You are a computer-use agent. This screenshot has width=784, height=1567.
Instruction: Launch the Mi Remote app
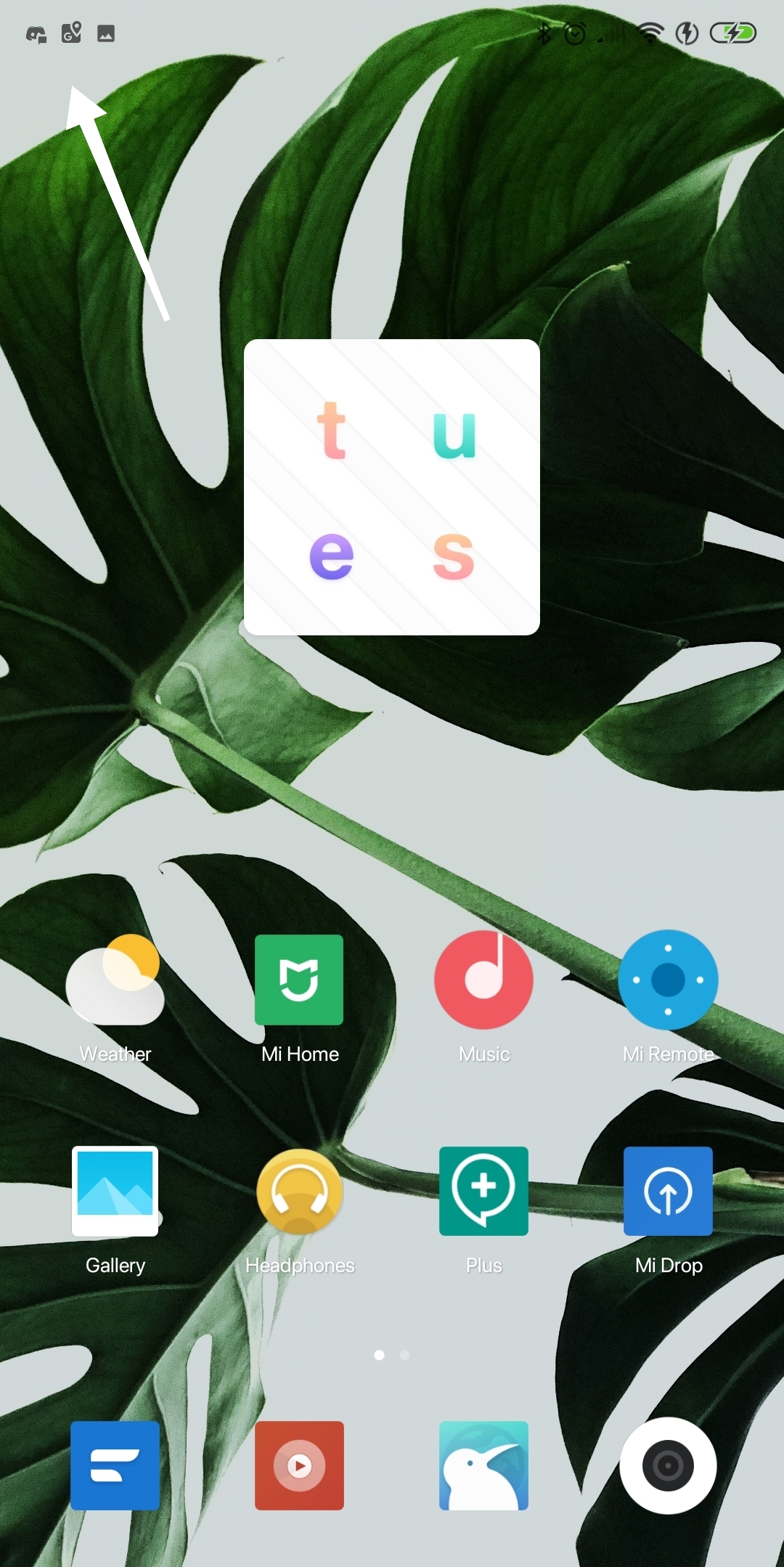click(668, 981)
